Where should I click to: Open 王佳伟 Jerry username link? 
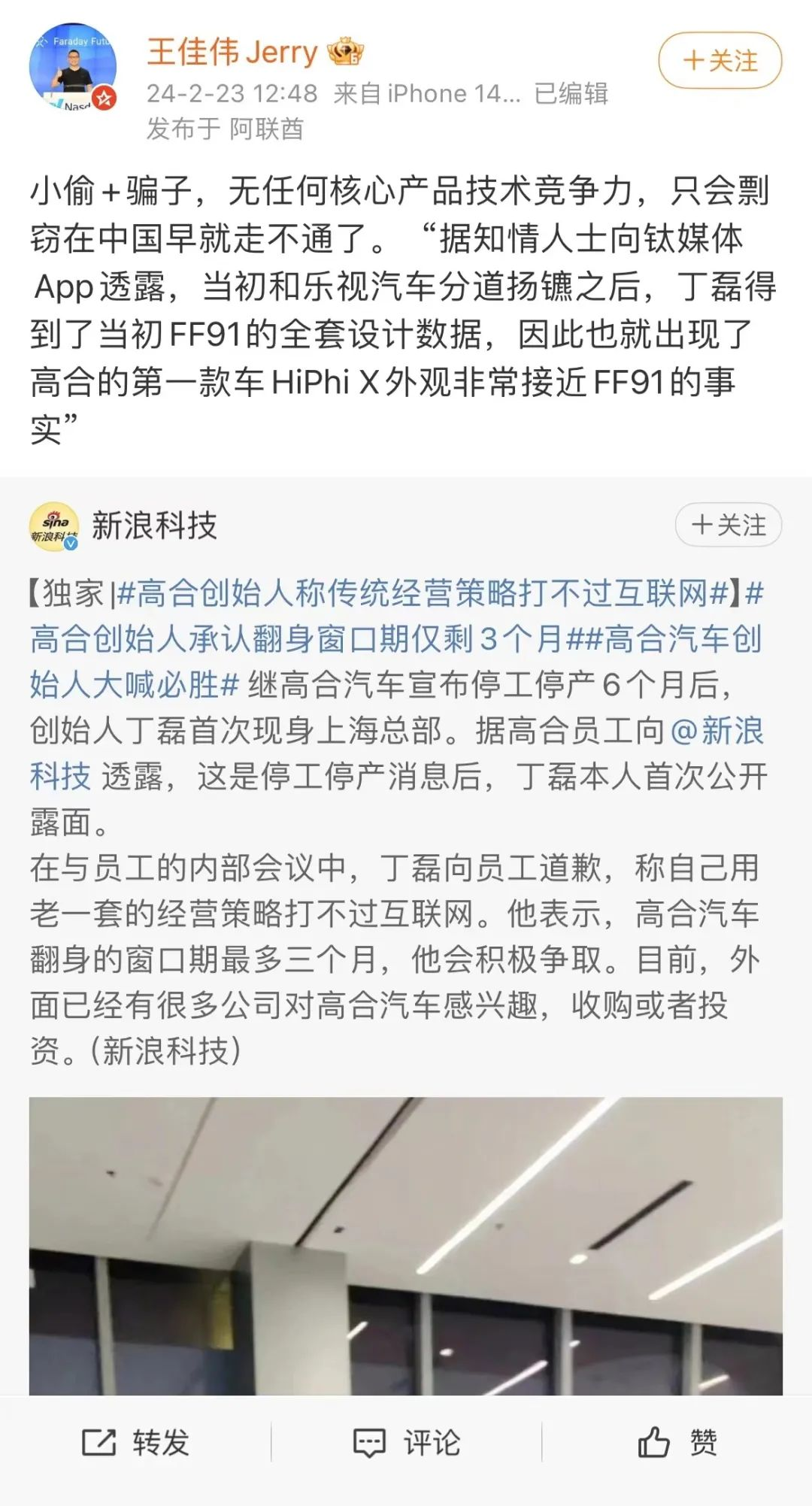(x=233, y=53)
